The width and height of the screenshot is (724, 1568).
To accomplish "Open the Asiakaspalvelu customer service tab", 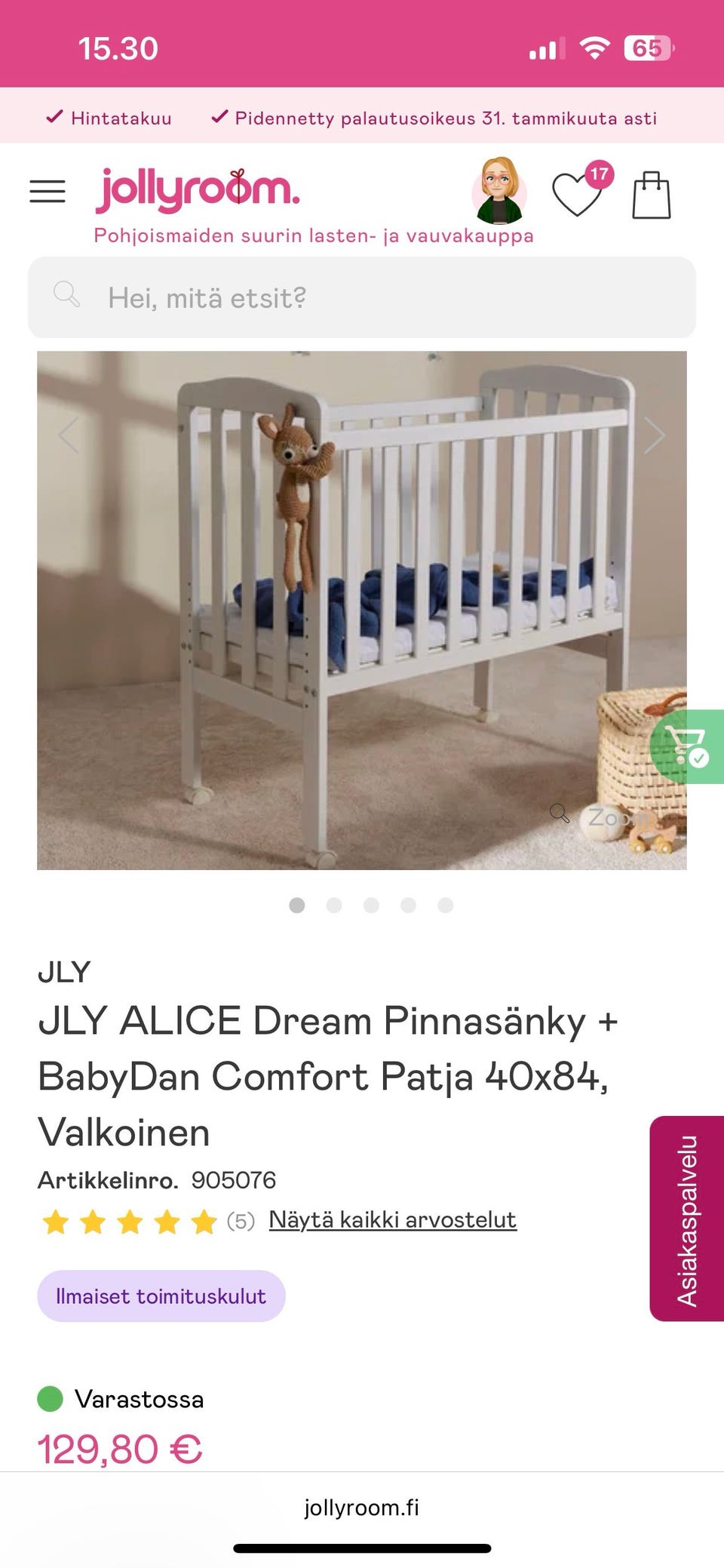I will (686, 1219).
